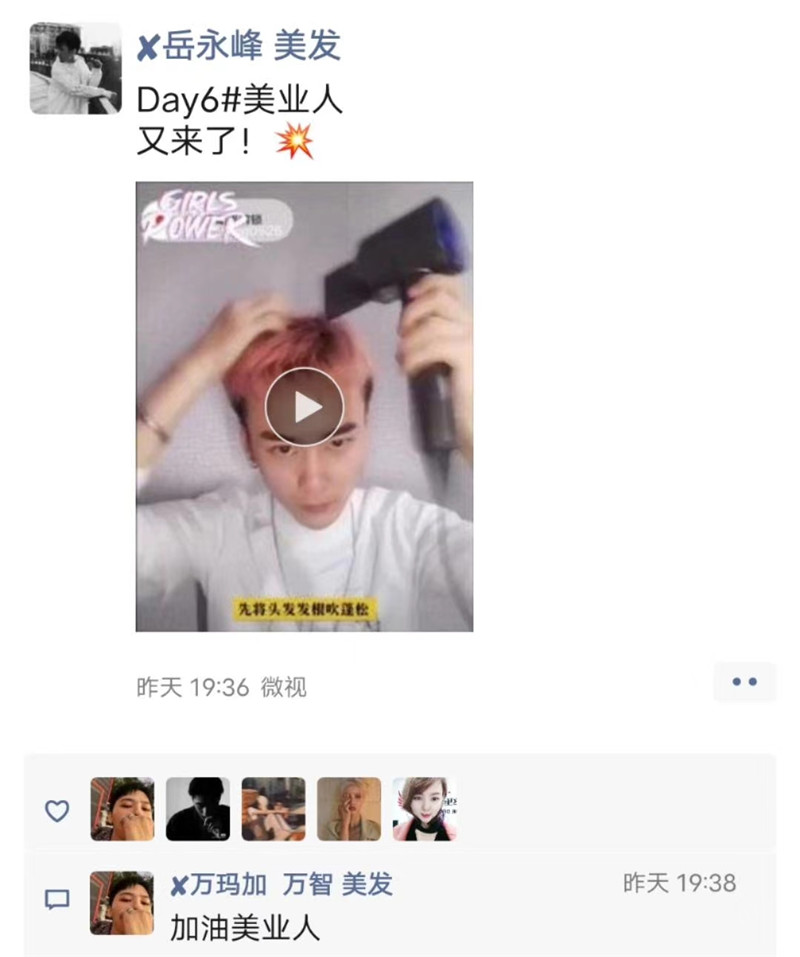Open commenter 万玛加 万智 美发's profile
The width and height of the screenshot is (800, 957).
click(281, 884)
